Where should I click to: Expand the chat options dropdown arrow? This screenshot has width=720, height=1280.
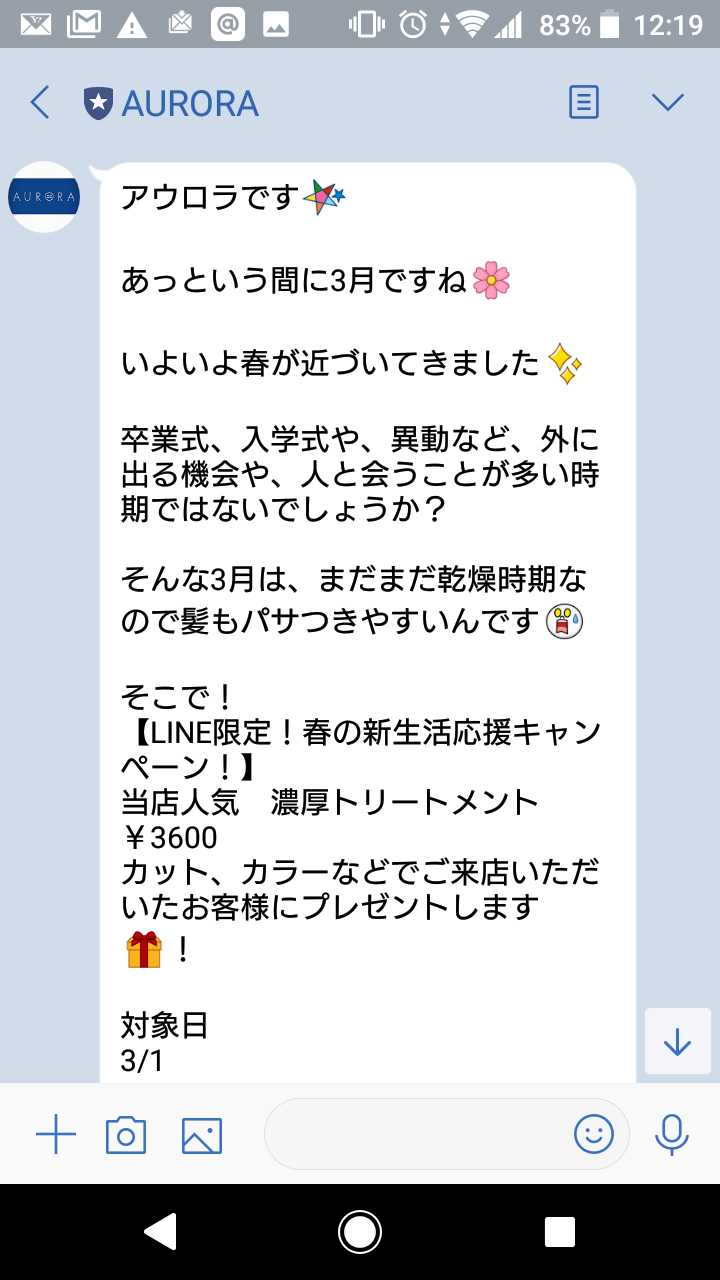(667, 102)
